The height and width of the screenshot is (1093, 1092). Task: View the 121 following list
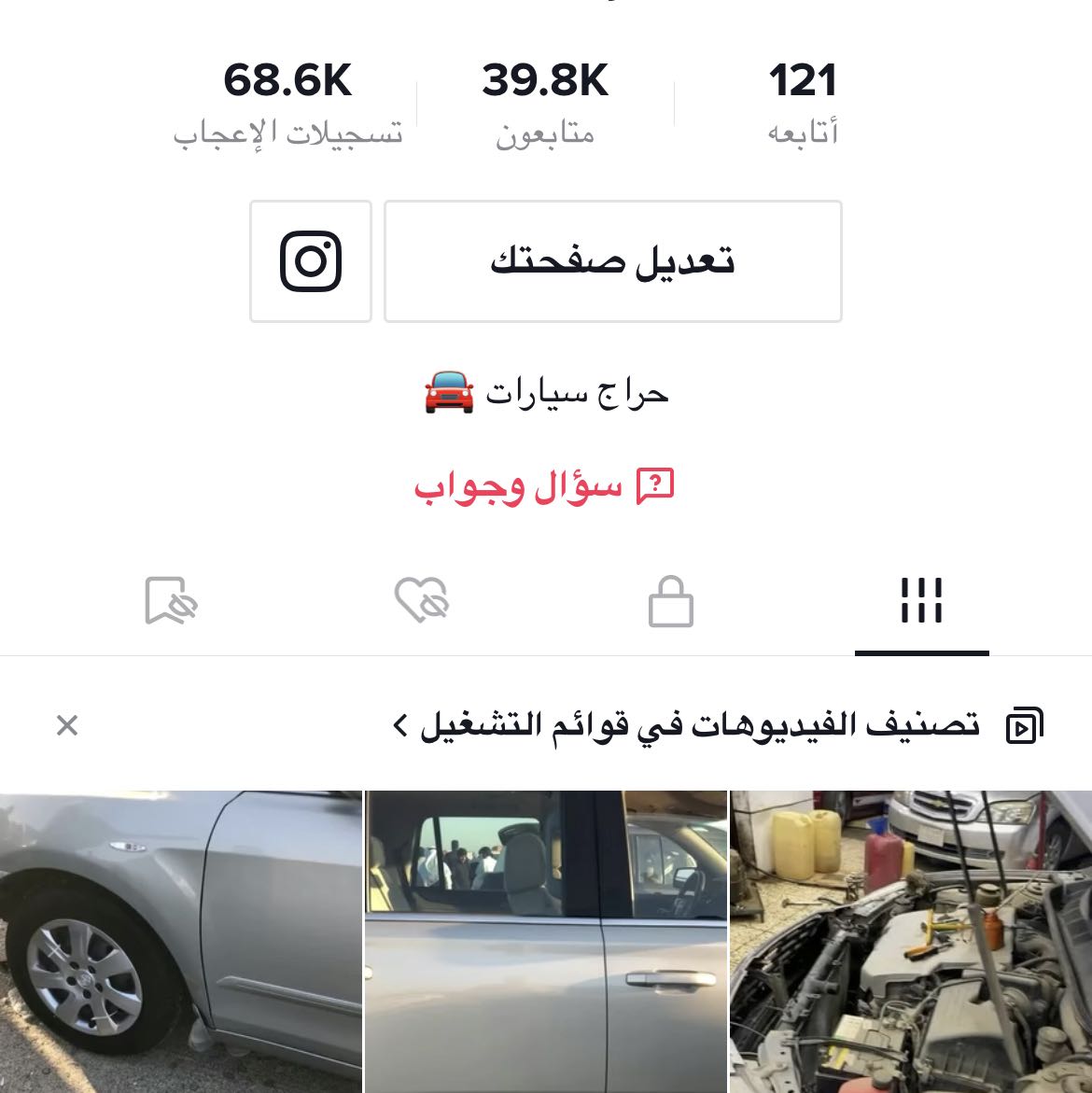coord(802,103)
